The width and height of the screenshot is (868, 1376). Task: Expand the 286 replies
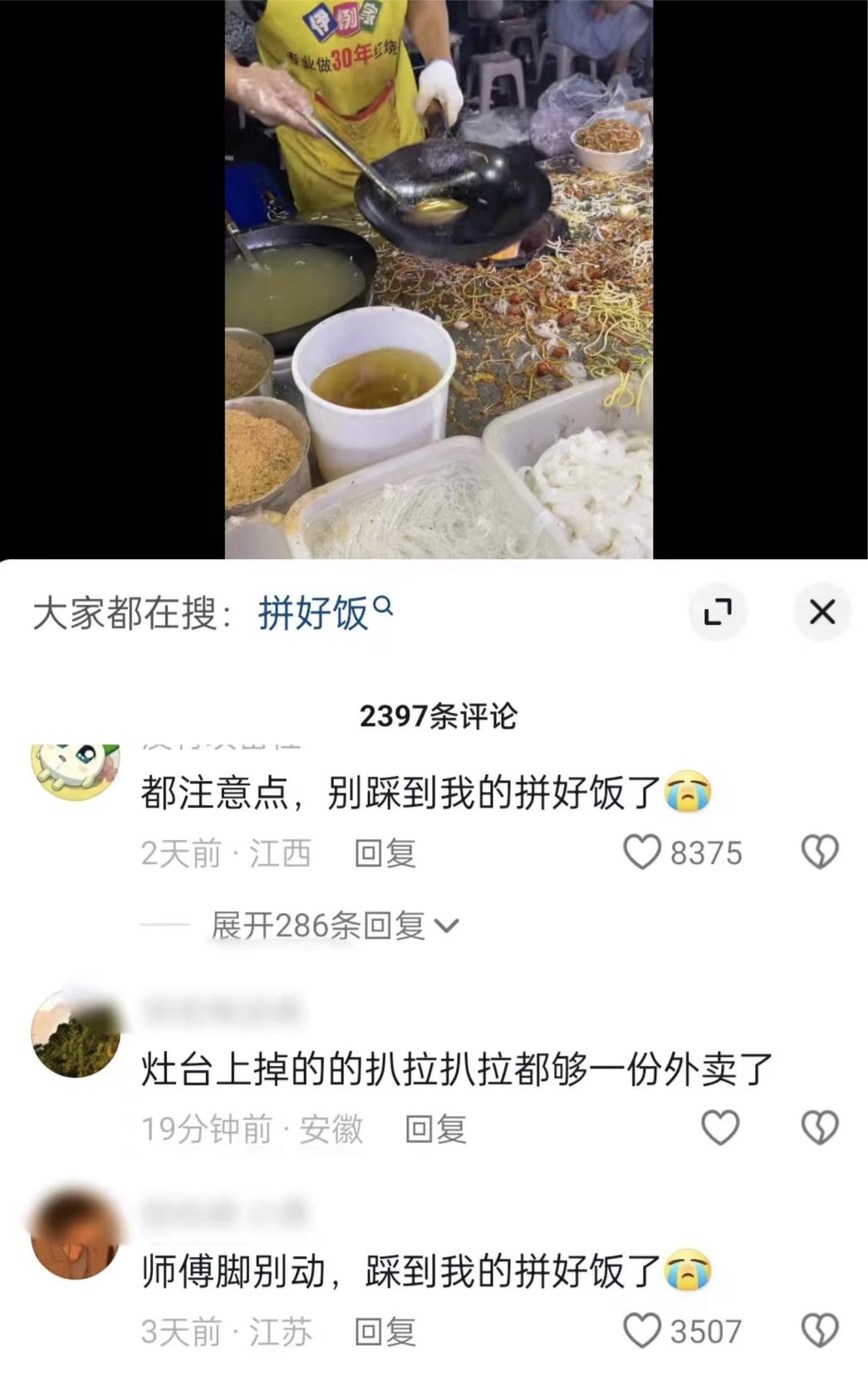(334, 925)
